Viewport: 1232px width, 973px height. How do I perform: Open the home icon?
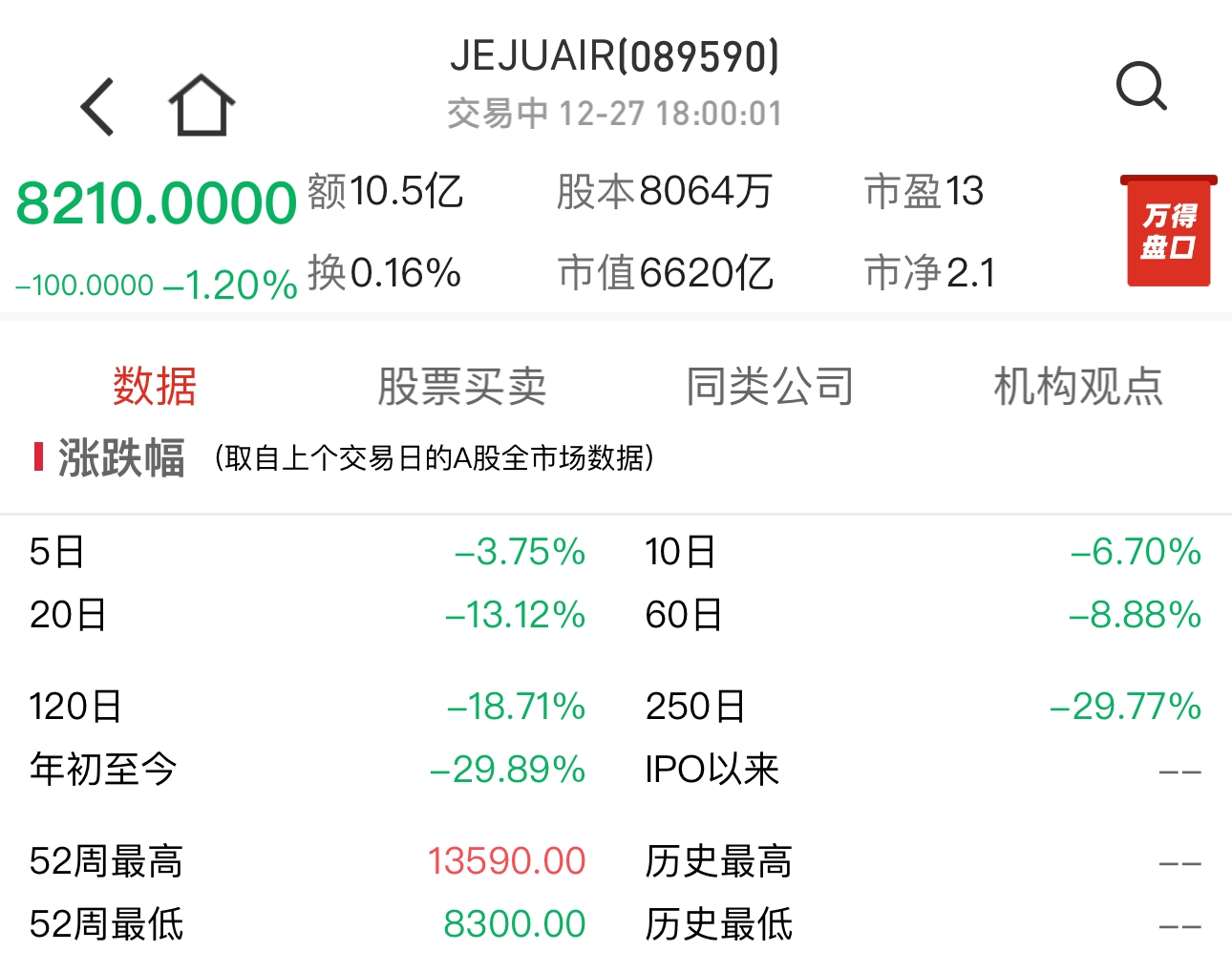point(202,105)
